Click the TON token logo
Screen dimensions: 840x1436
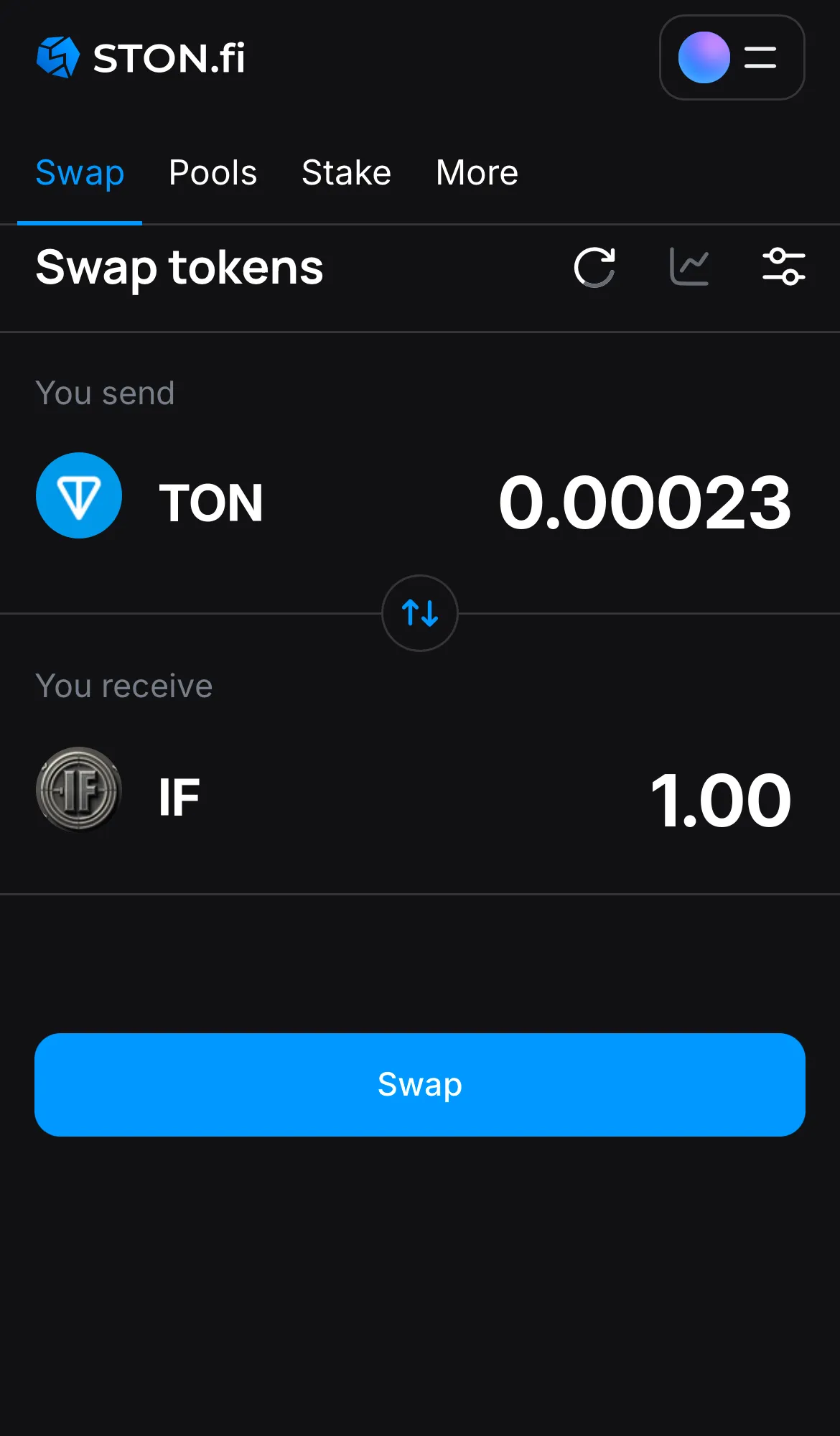coord(79,495)
